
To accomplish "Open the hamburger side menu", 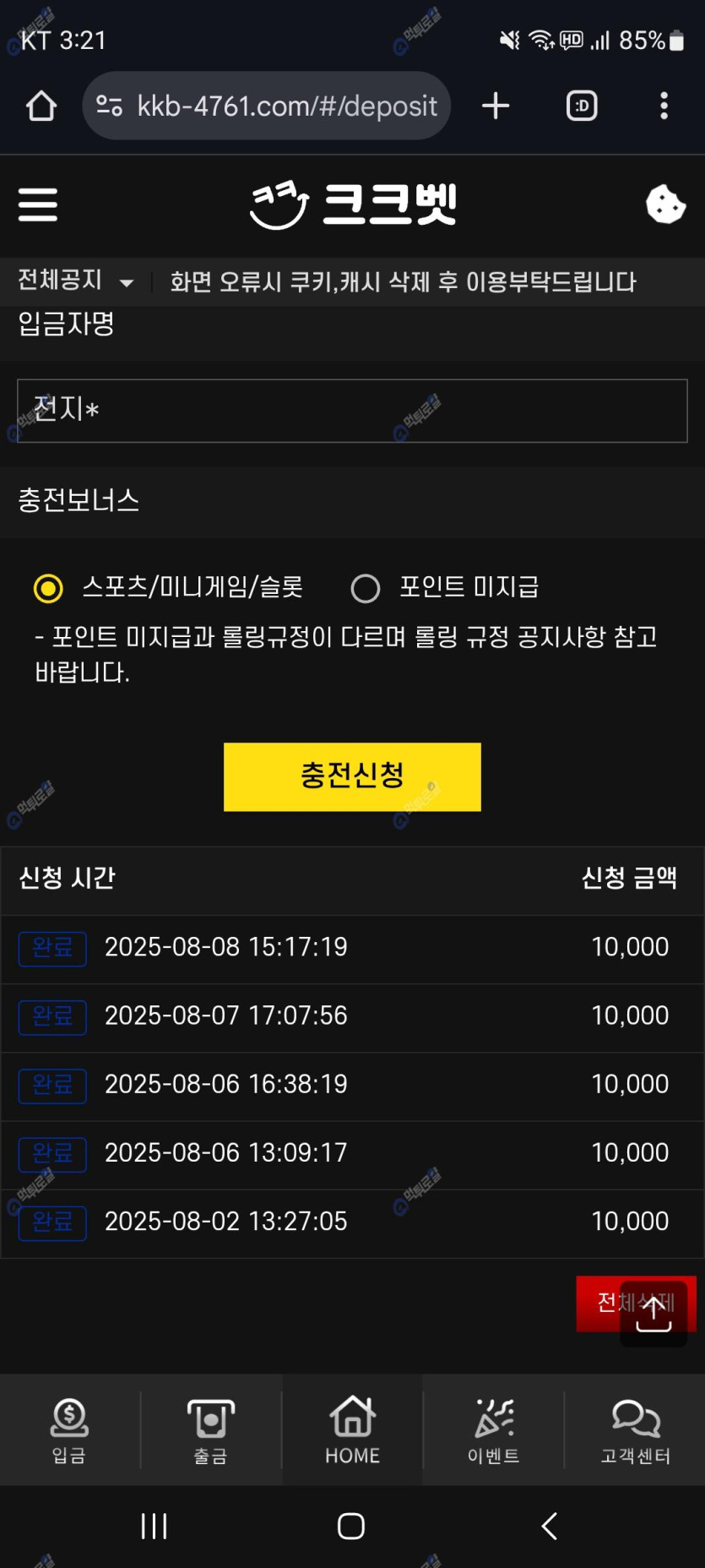I will pyautogui.click(x=38, y=204).
